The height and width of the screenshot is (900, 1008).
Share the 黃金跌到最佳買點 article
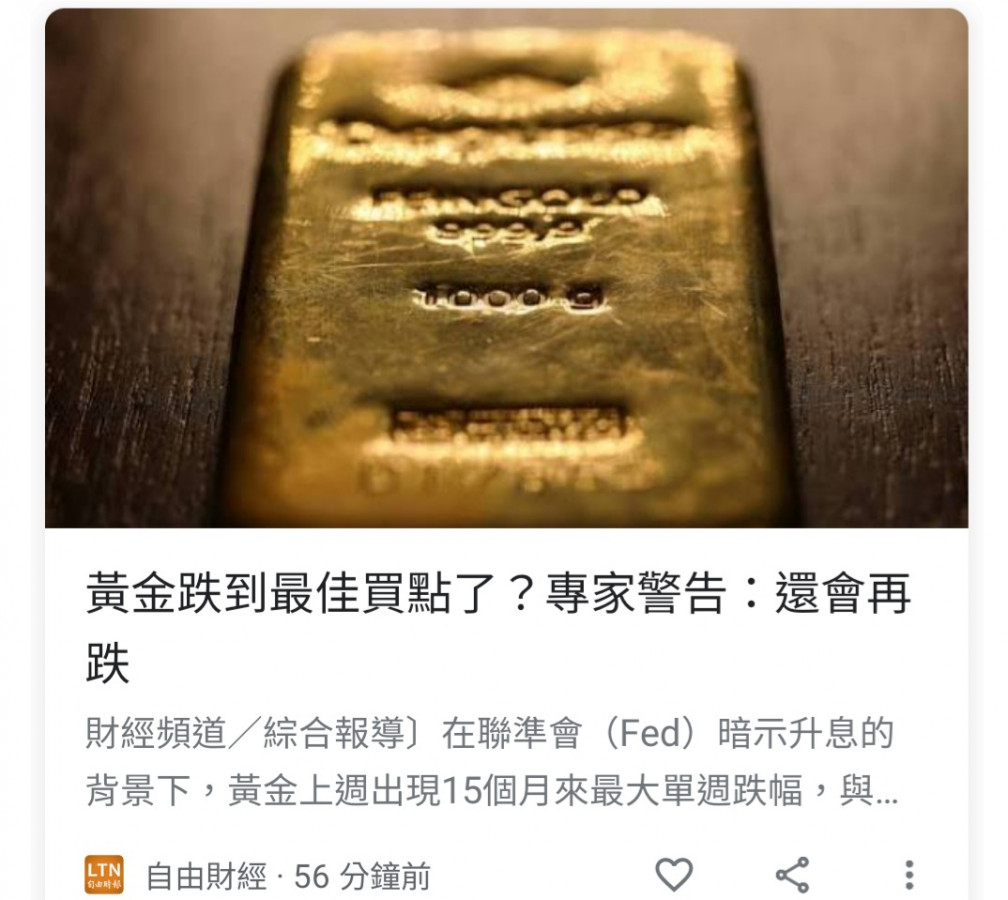[x=792, y=874]
